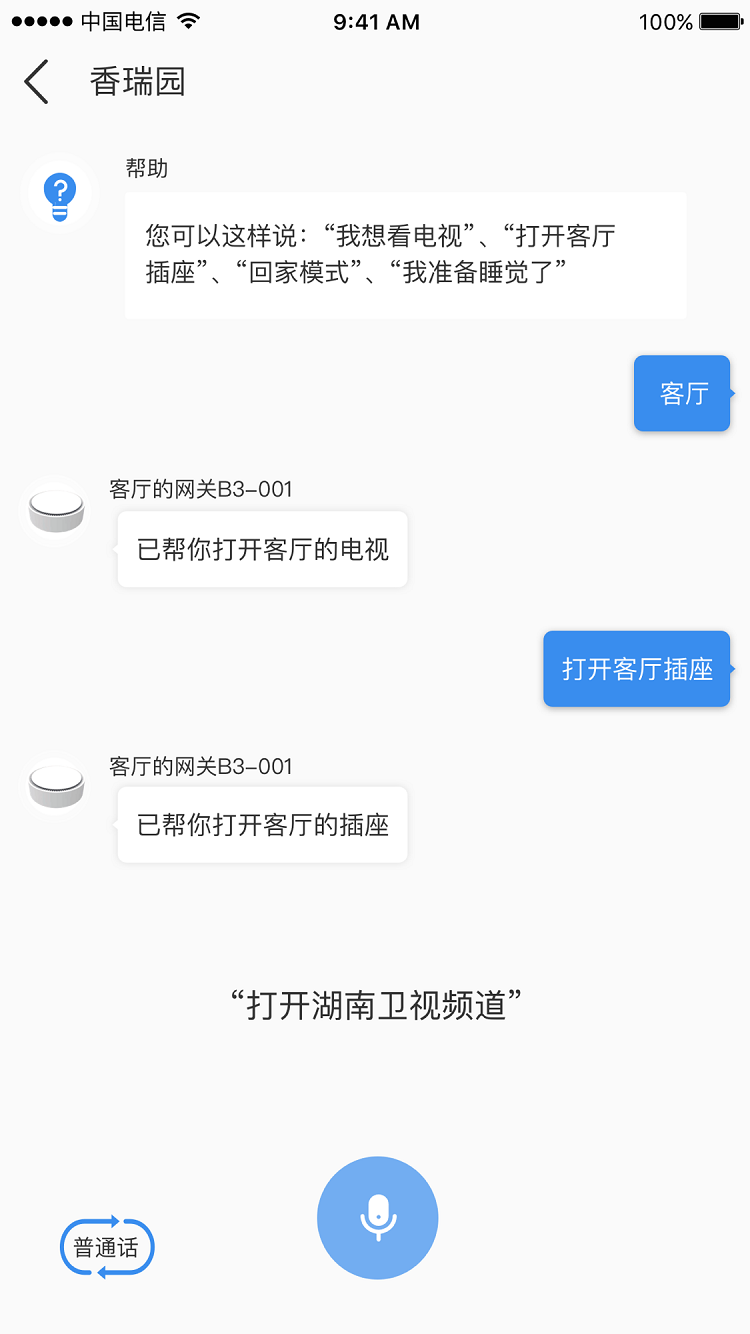Click the 打开客厅插座 sent message

[x=636, y=669]
